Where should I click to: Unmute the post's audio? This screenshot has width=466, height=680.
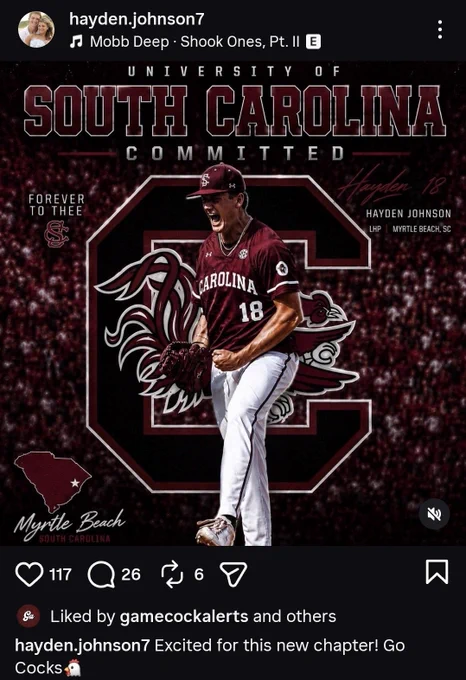point(434,514)
